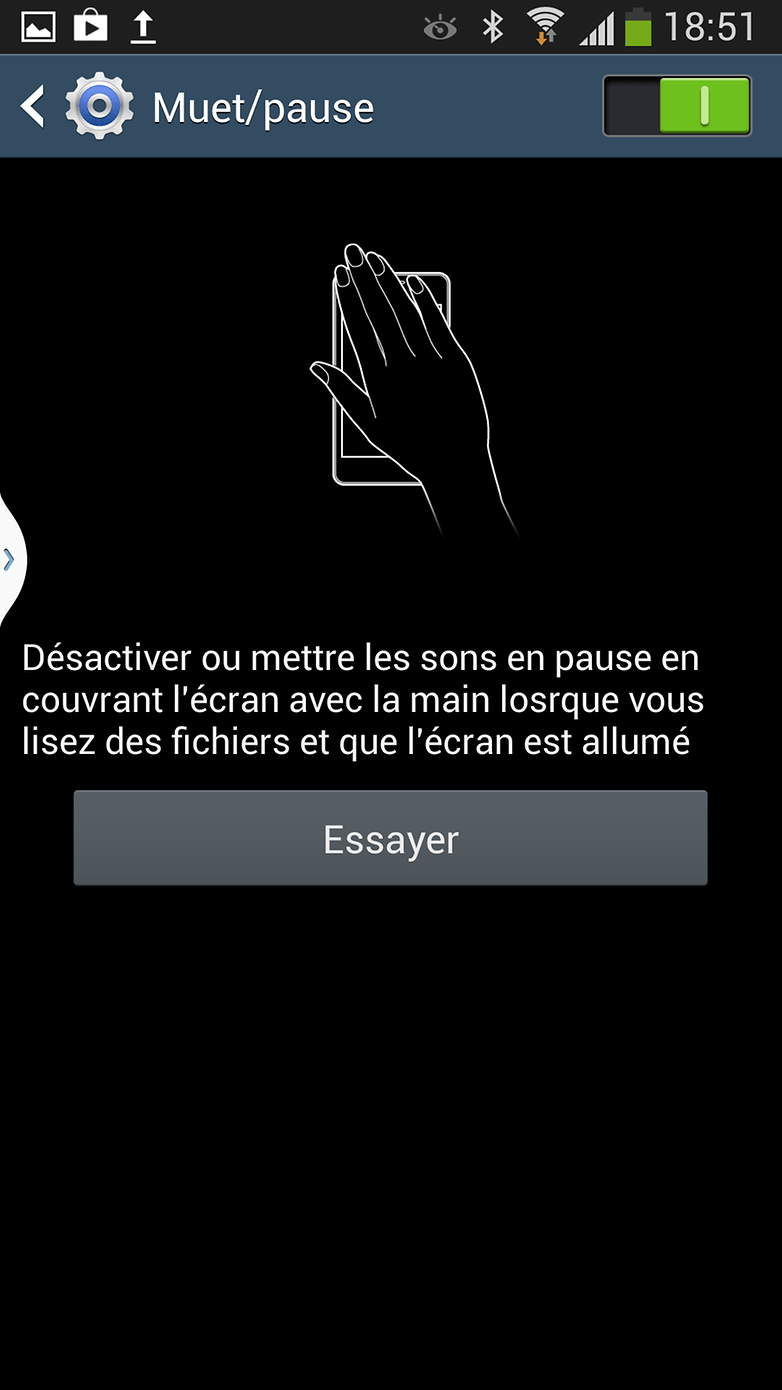Open the side panel handle arrow

pos(10,560)
